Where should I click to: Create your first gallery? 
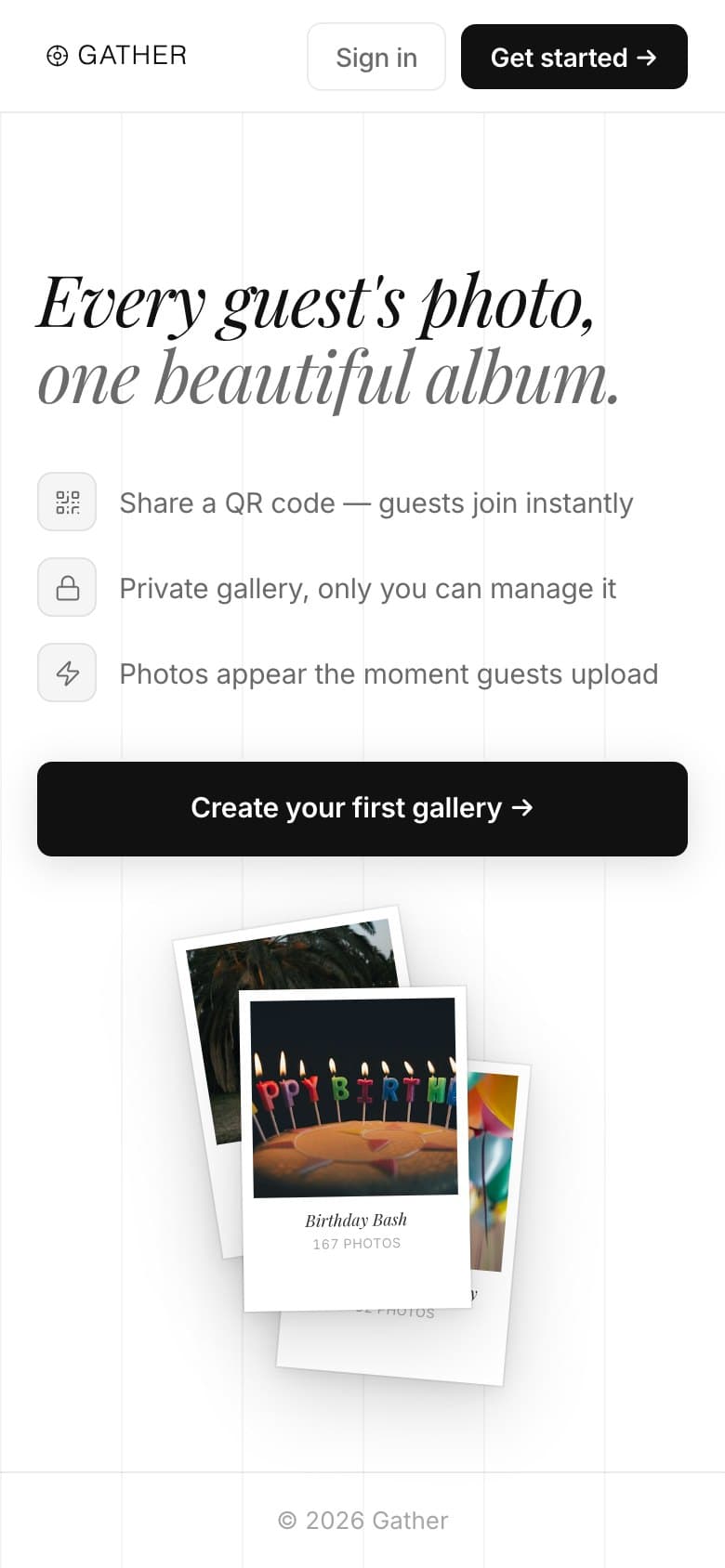click(x=362, y=808)
